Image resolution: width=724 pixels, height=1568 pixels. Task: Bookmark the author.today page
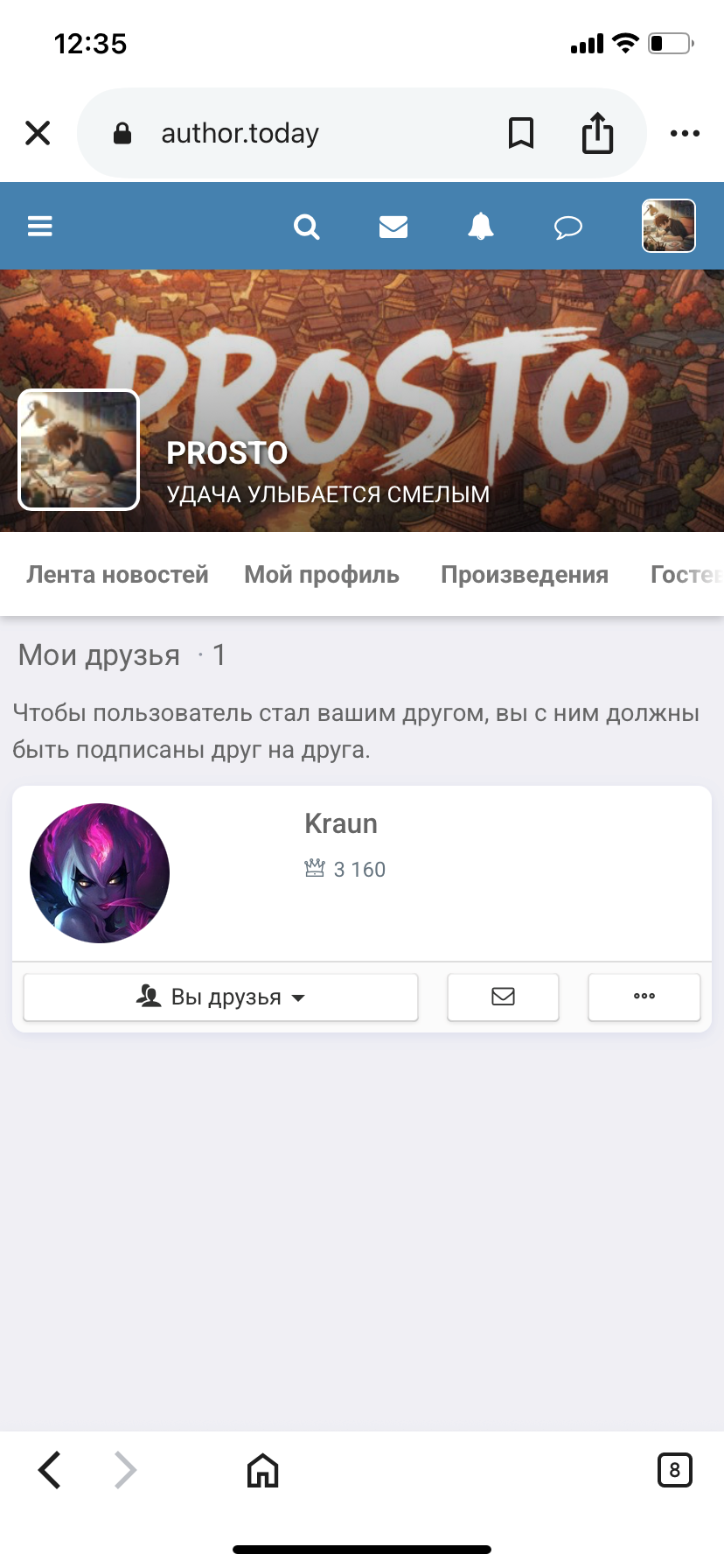(521, 133)
